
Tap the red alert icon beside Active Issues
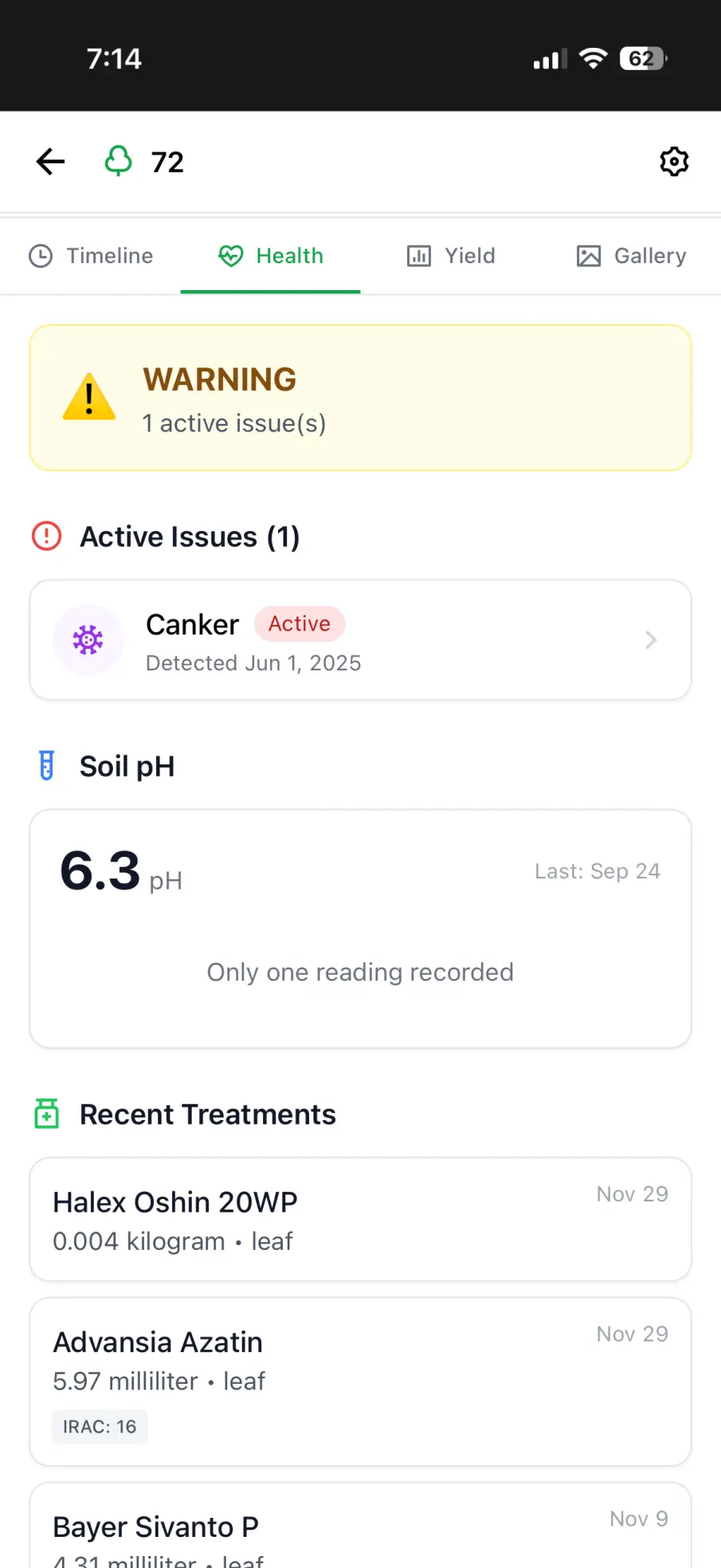46,536
